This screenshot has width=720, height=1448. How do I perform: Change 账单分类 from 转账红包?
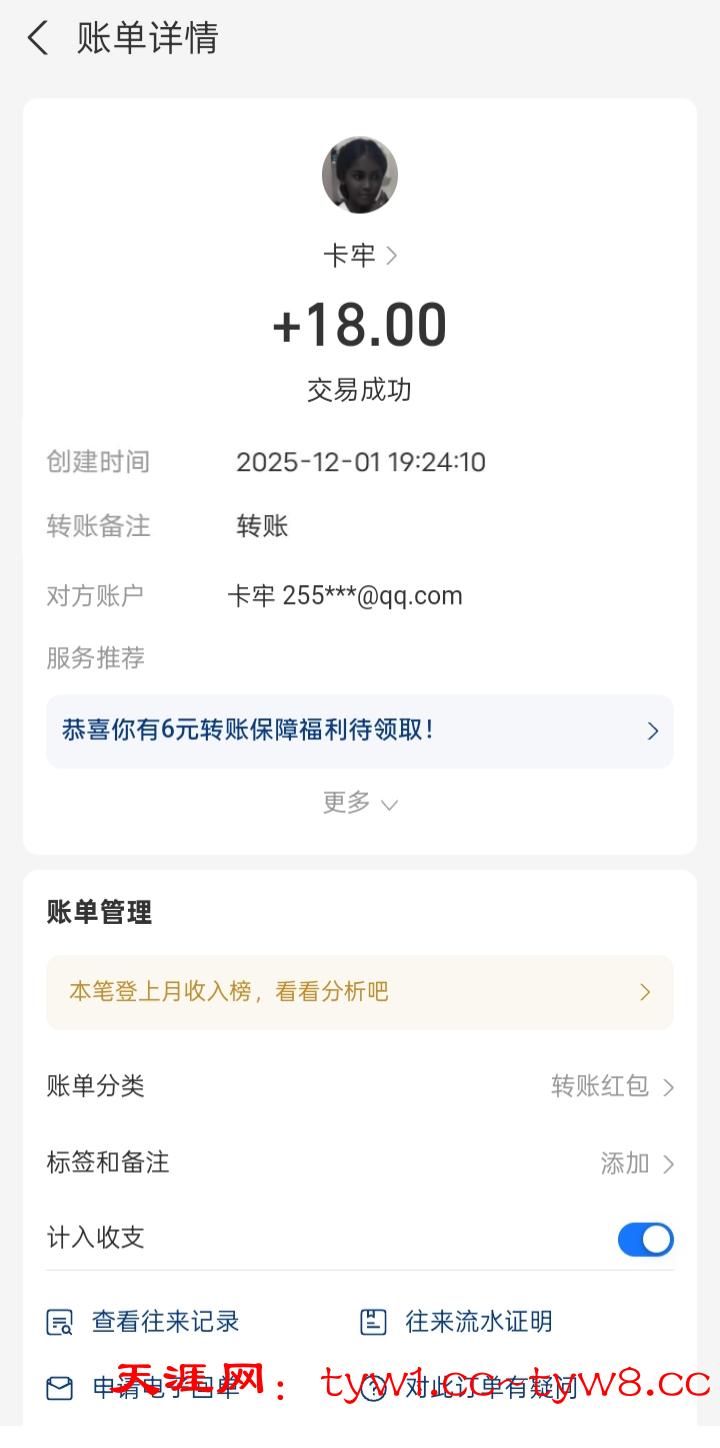(x=612, y=1086)
